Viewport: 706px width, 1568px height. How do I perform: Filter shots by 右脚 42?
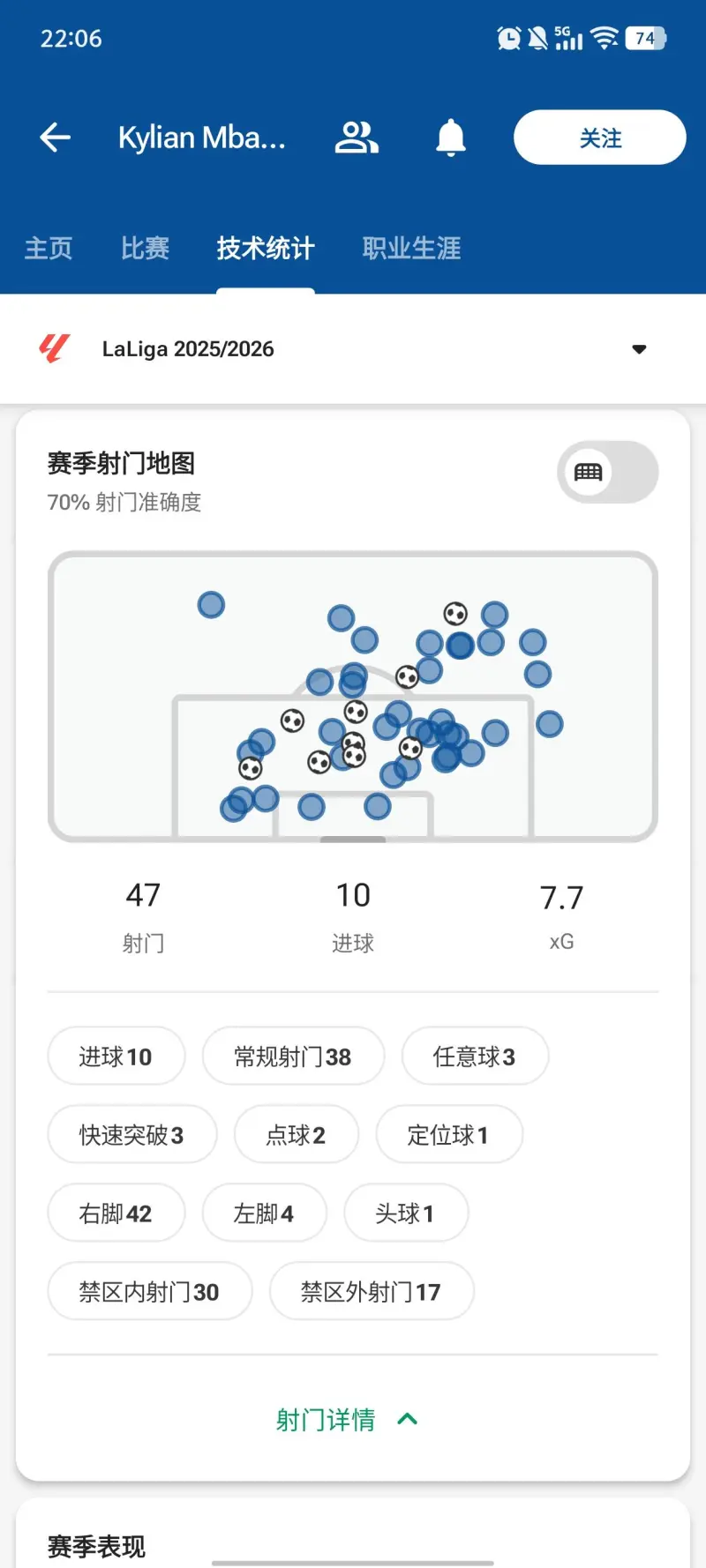(116, 1213)
